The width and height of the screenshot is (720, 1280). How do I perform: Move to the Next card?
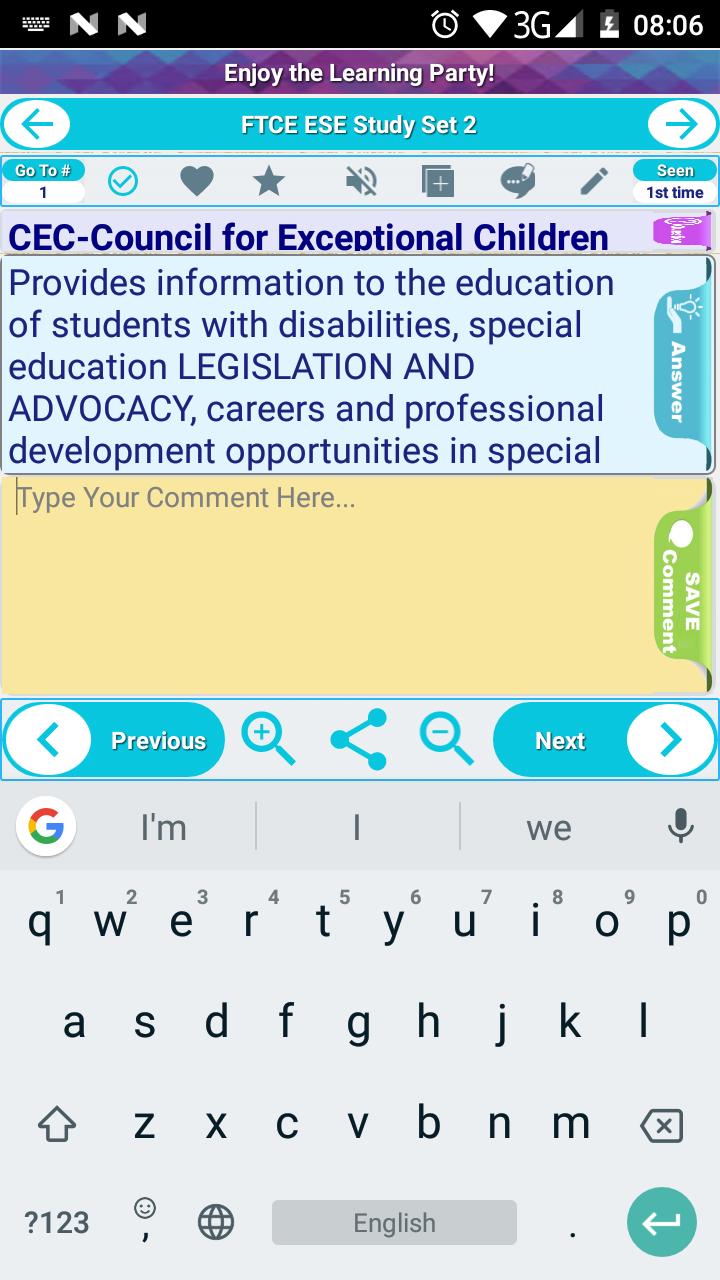(604, 740)
